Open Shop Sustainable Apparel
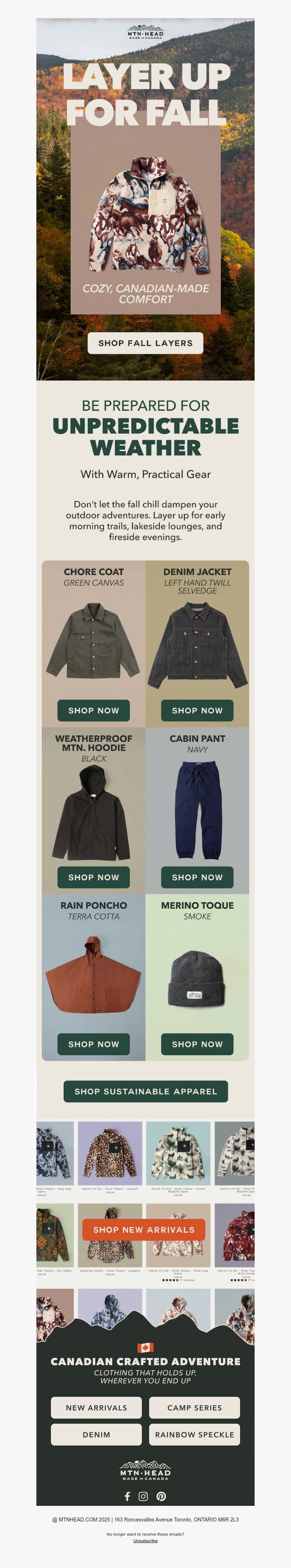 tap(145, 1091)
